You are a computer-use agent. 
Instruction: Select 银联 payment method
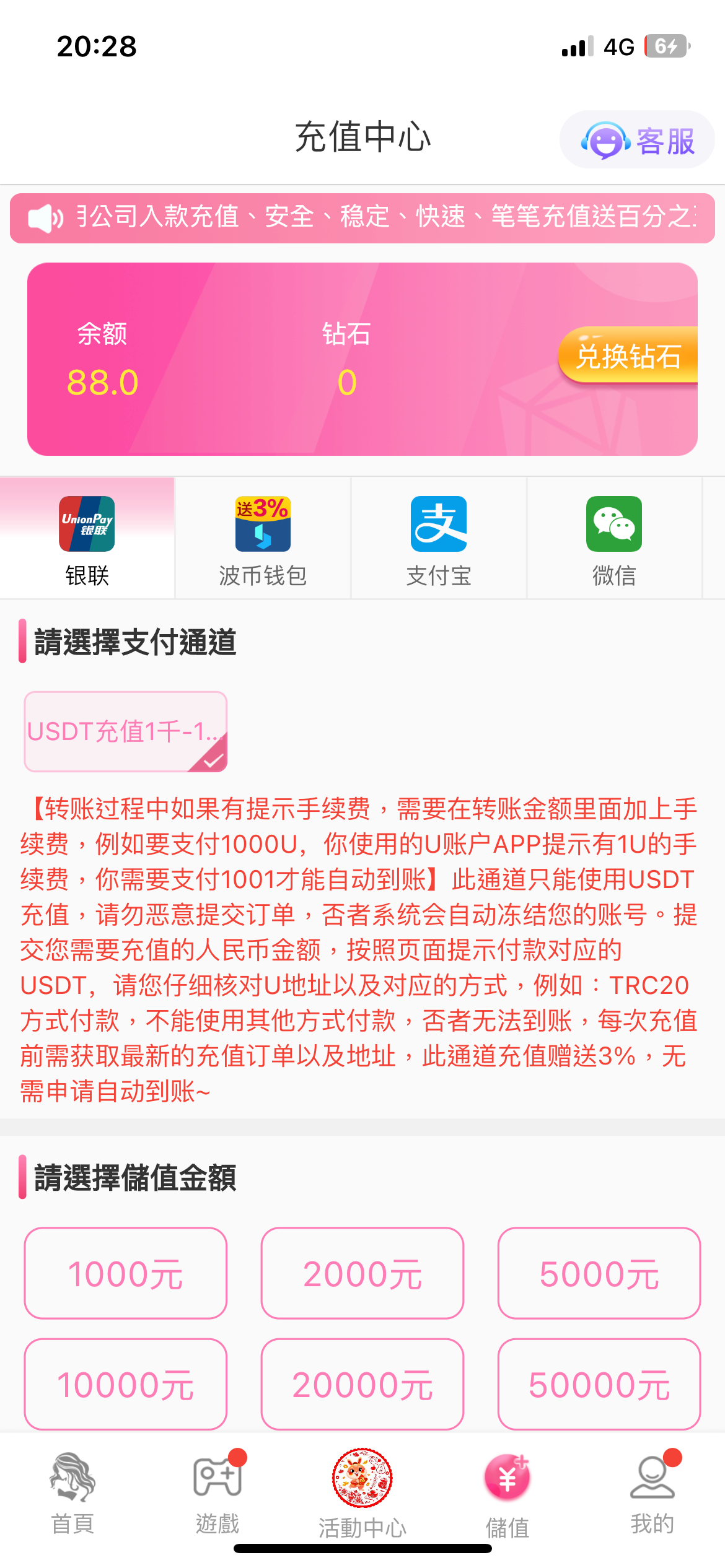(87, 539)
